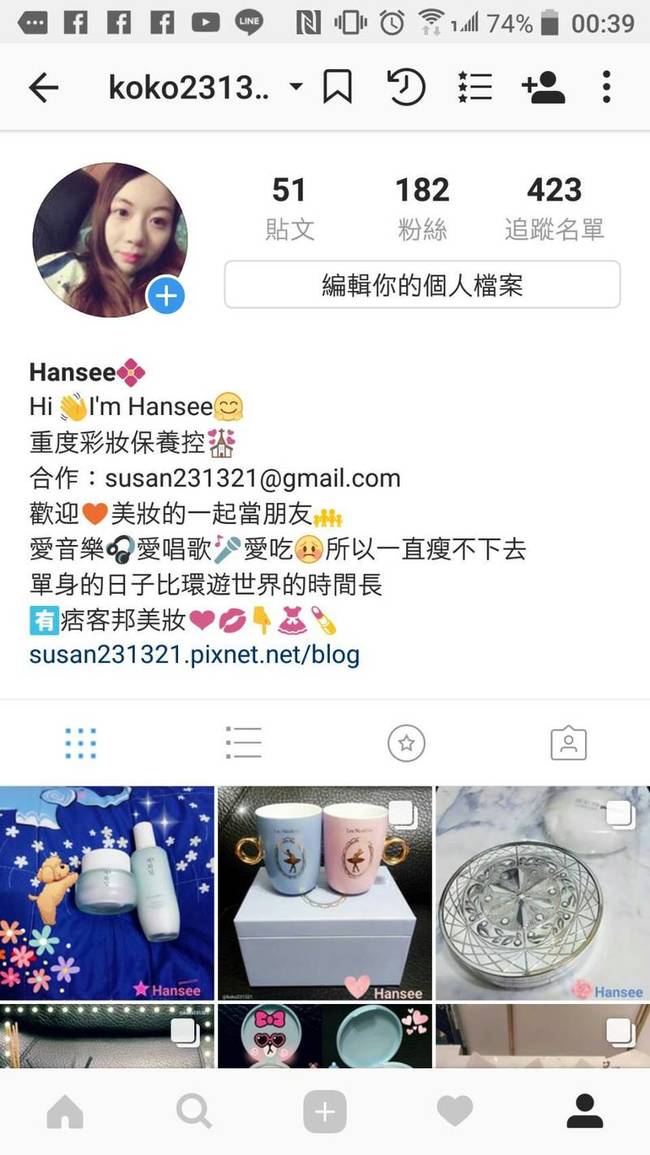Screen dimensions: 650x1155
Task: Go back using the arrow icon
Action: point(44,88)
